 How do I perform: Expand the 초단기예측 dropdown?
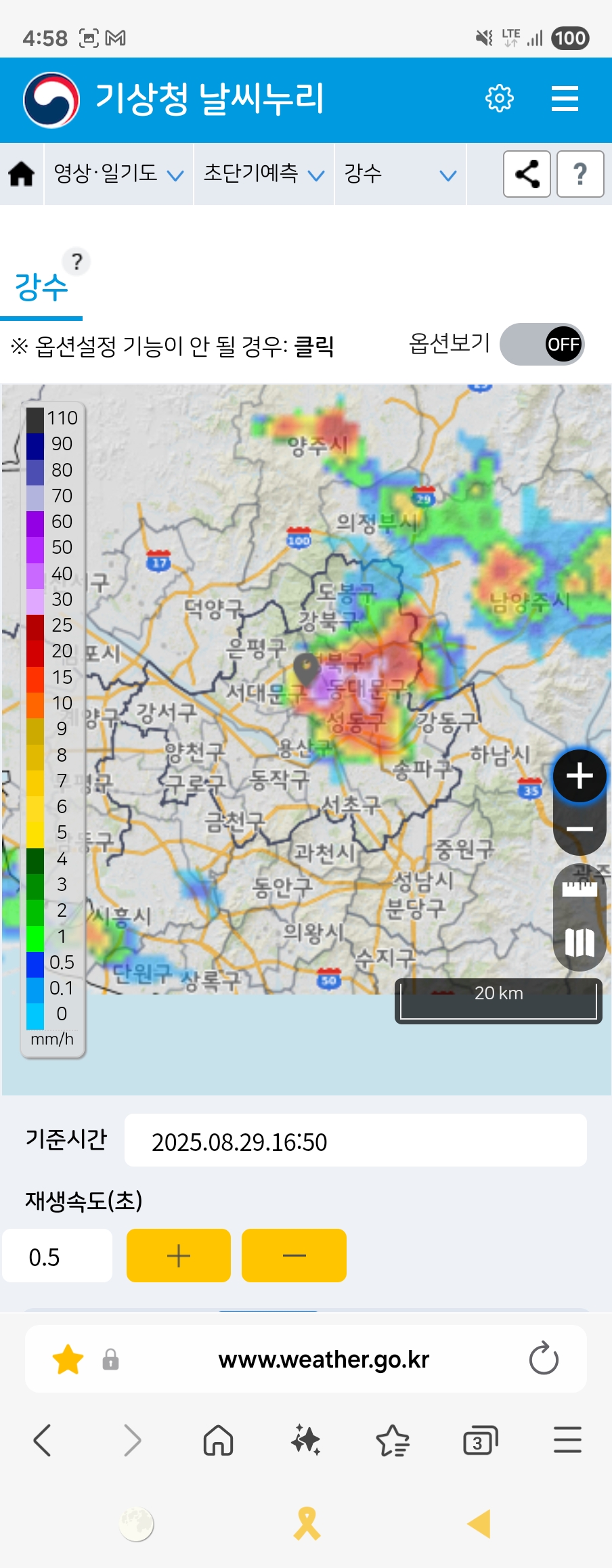[x=264, y=174]
